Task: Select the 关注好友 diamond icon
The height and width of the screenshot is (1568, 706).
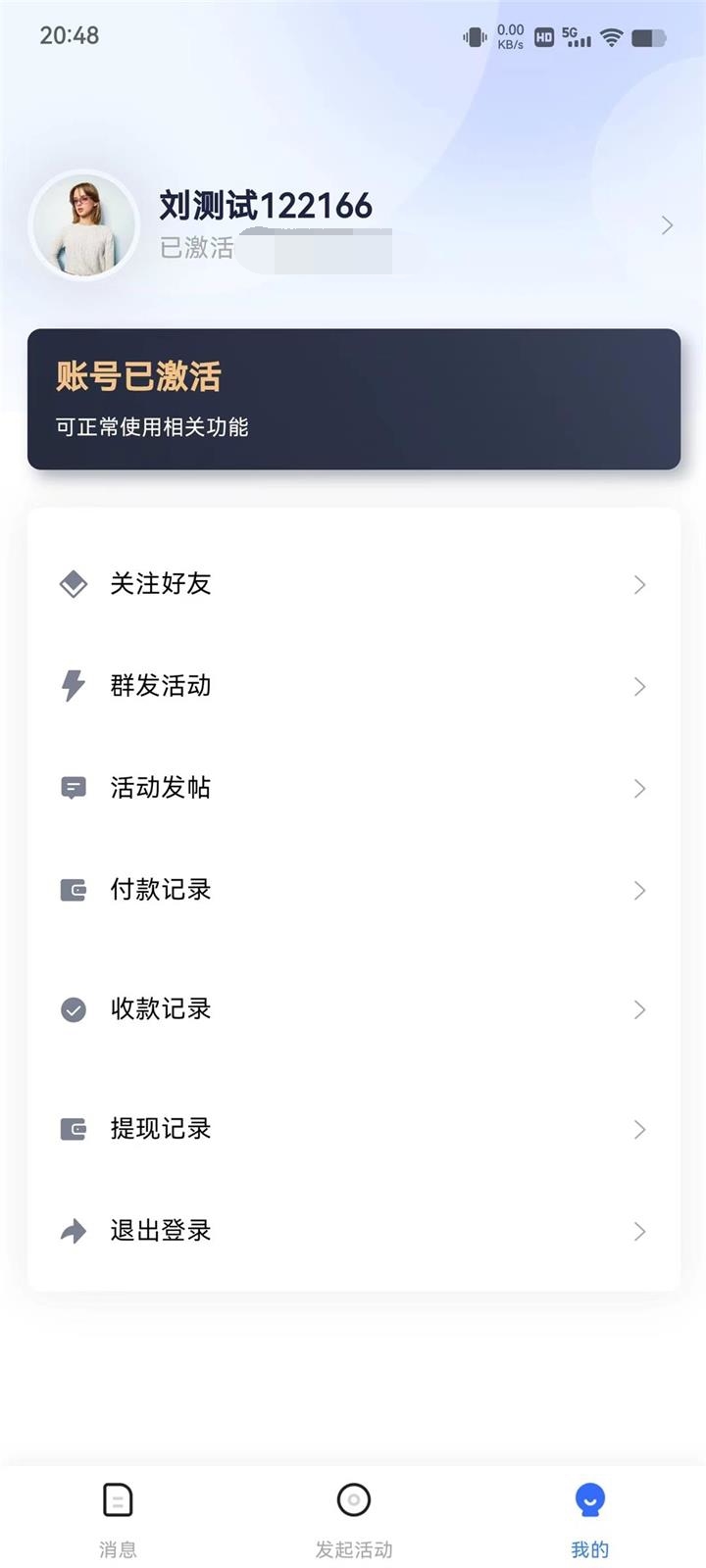Action: 73,583
